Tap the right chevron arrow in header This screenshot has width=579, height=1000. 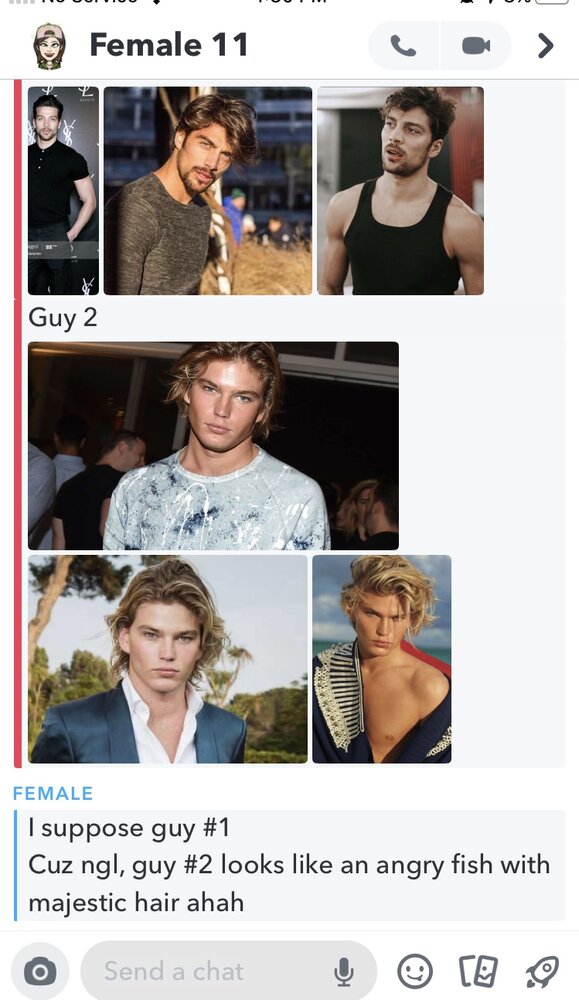545,46
